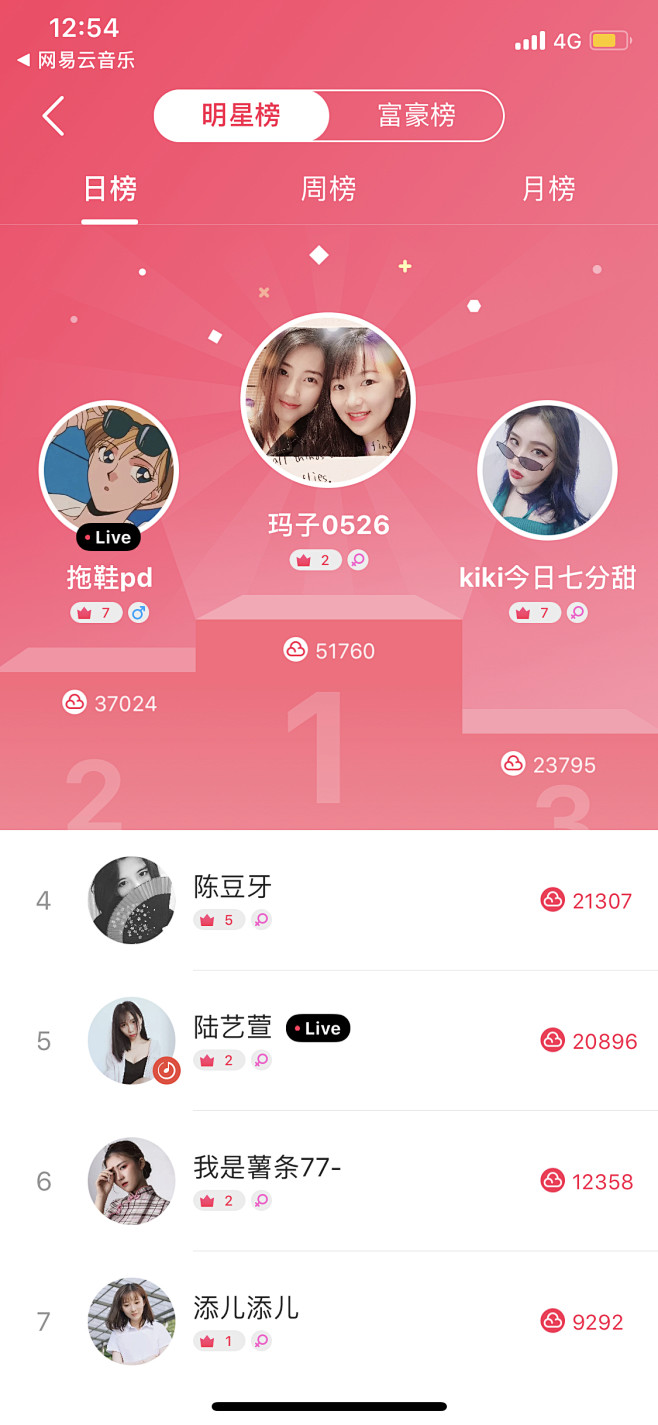Go back using the top-left arrow
This screenshot has height=1425, width=658.
point(54,116)
